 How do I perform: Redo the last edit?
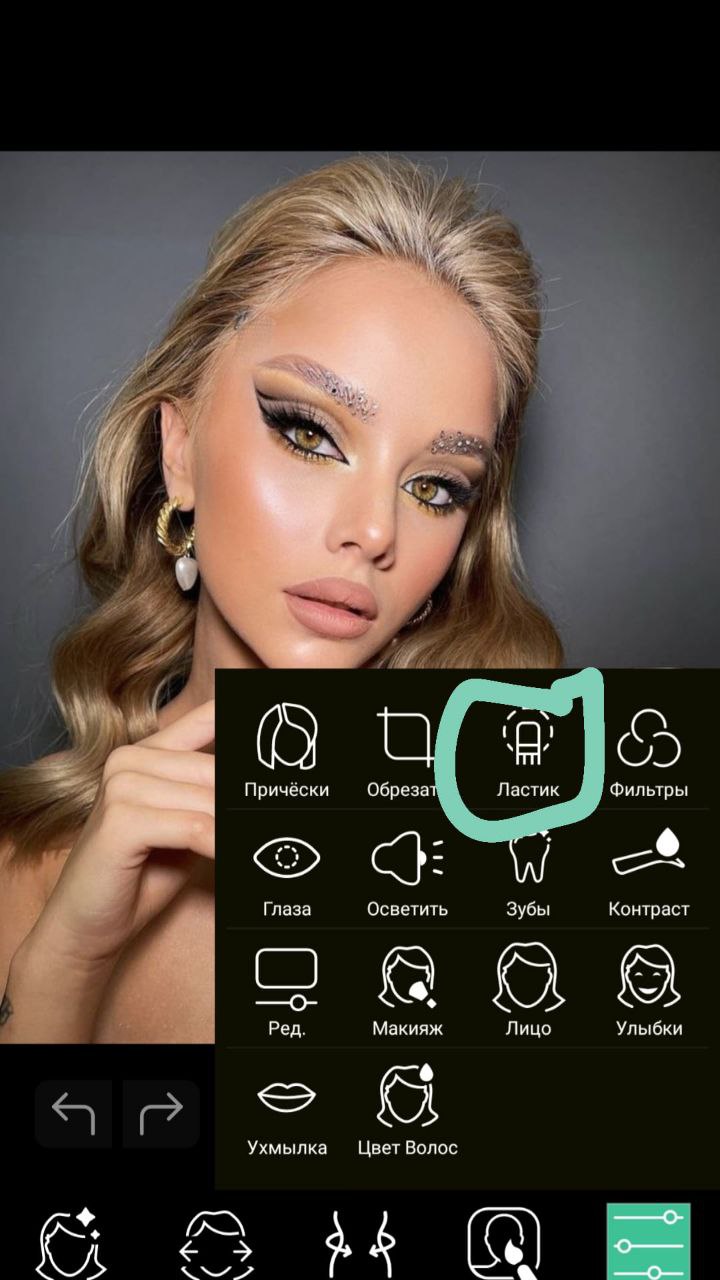pyautogui.click(x=161, y=1113)
